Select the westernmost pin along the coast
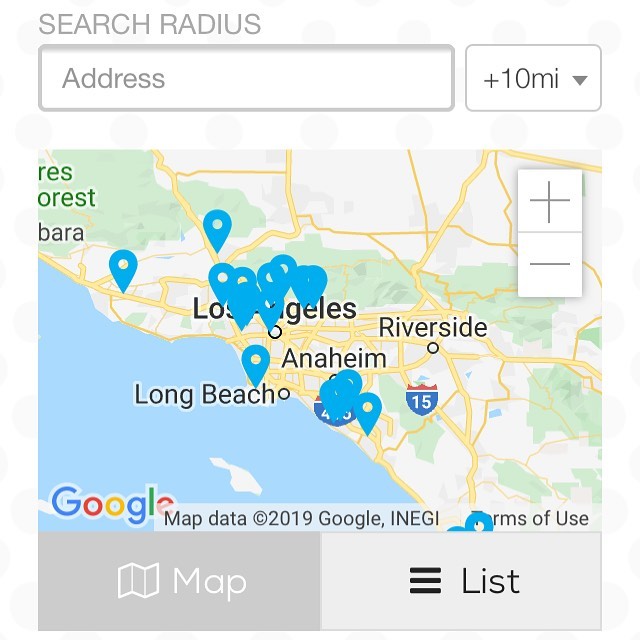The height and width of the screenshot is (640, 640). pos(123,267)
